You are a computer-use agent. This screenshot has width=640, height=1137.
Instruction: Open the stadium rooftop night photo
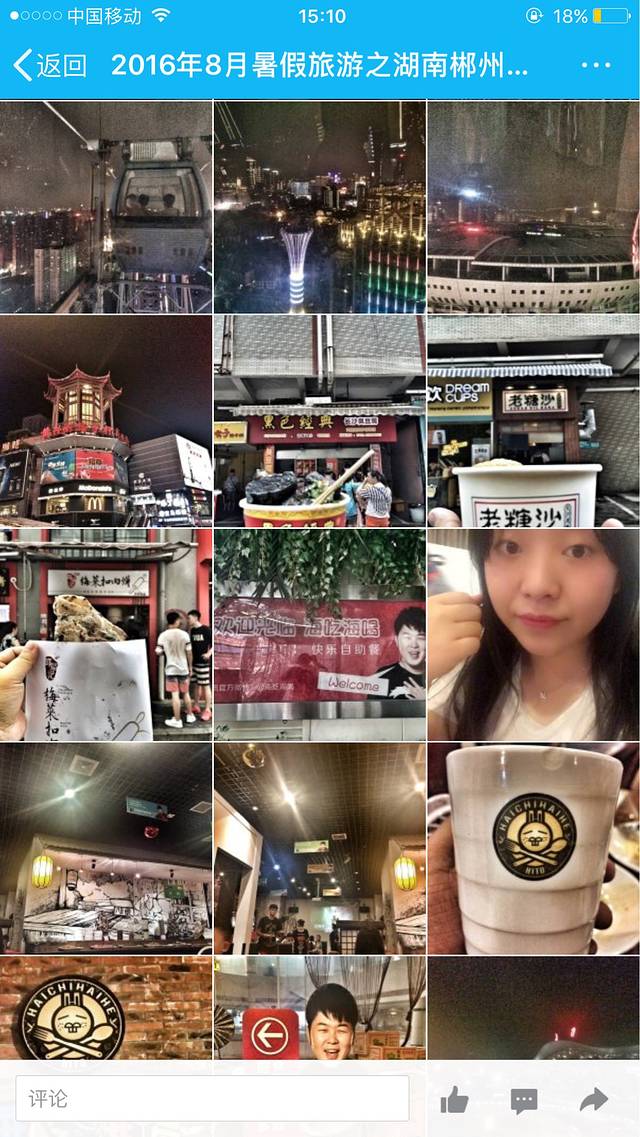pyautogui.click(x=533, y=206)
